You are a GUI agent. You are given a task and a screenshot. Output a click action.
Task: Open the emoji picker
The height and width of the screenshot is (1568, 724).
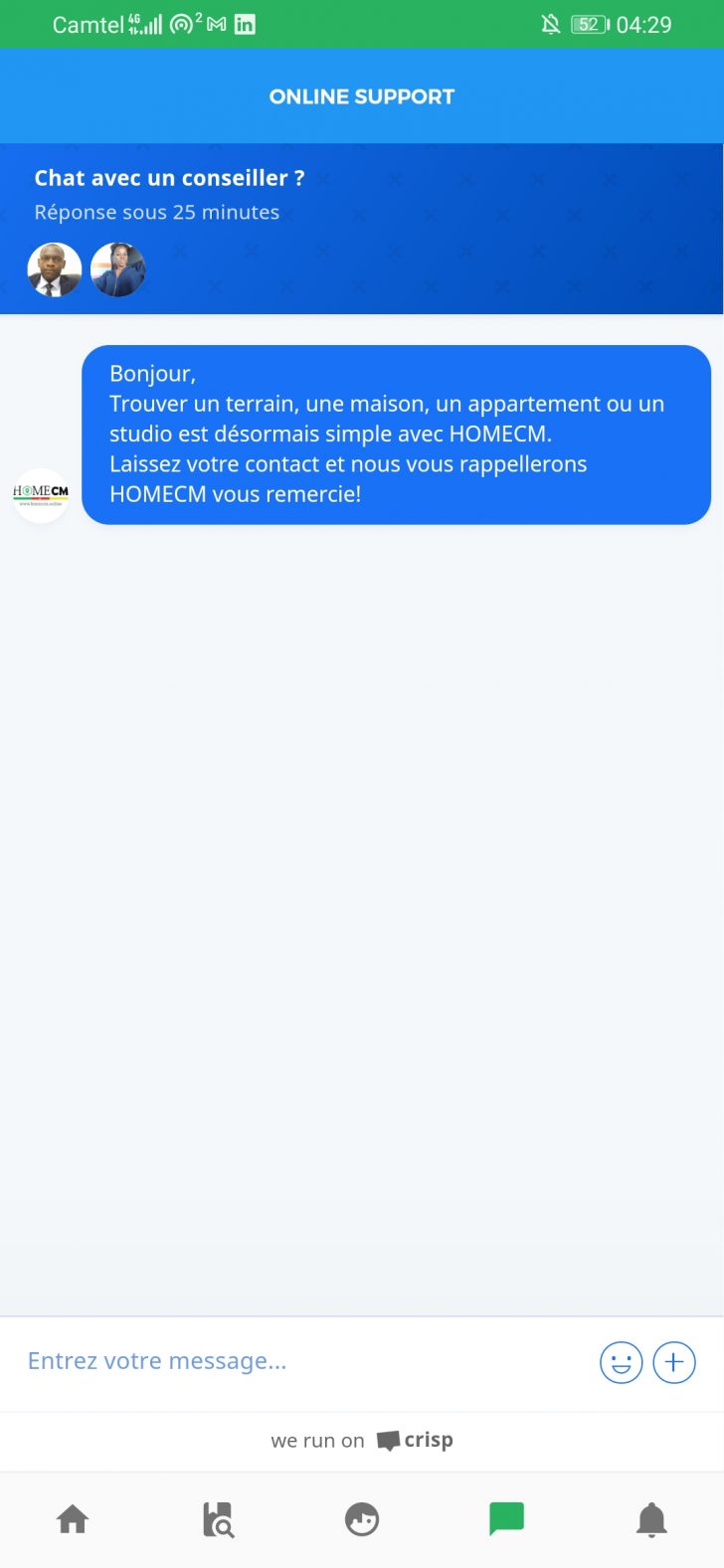pyautogui.click(x=621, y=1362)
